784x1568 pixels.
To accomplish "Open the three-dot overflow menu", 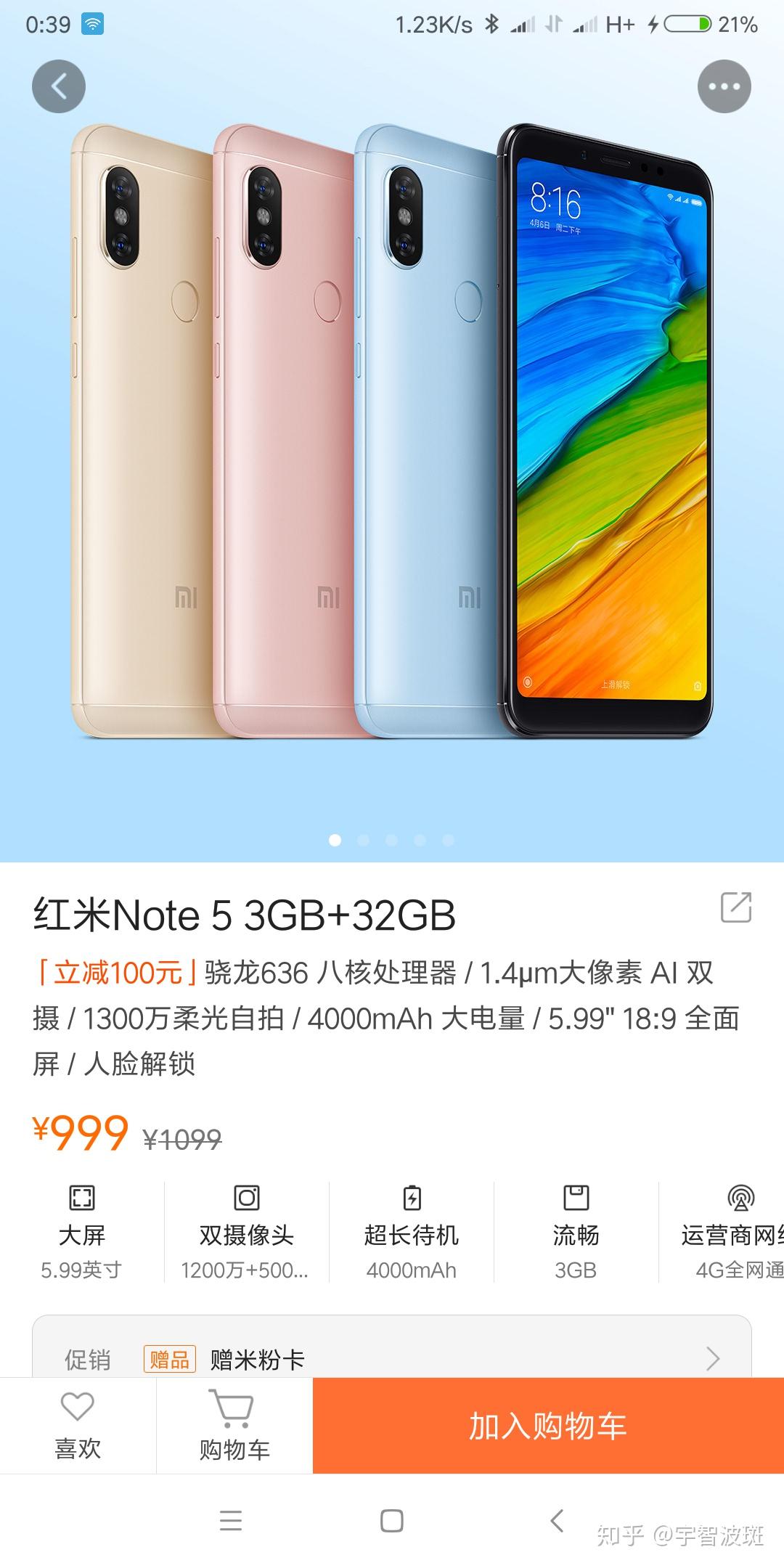I will pyautogui.click(x=724, y=86).
